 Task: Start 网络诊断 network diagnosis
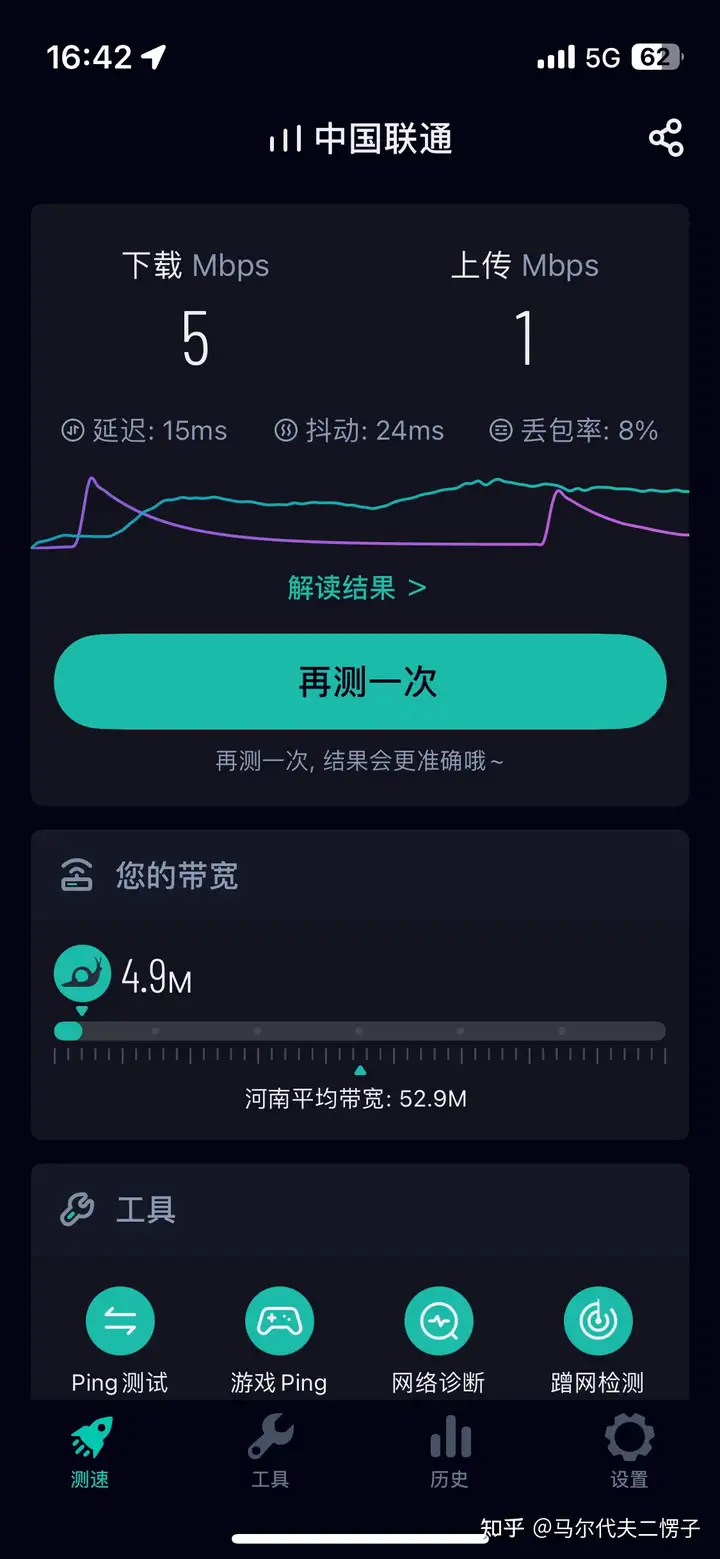pos(438,1341)
